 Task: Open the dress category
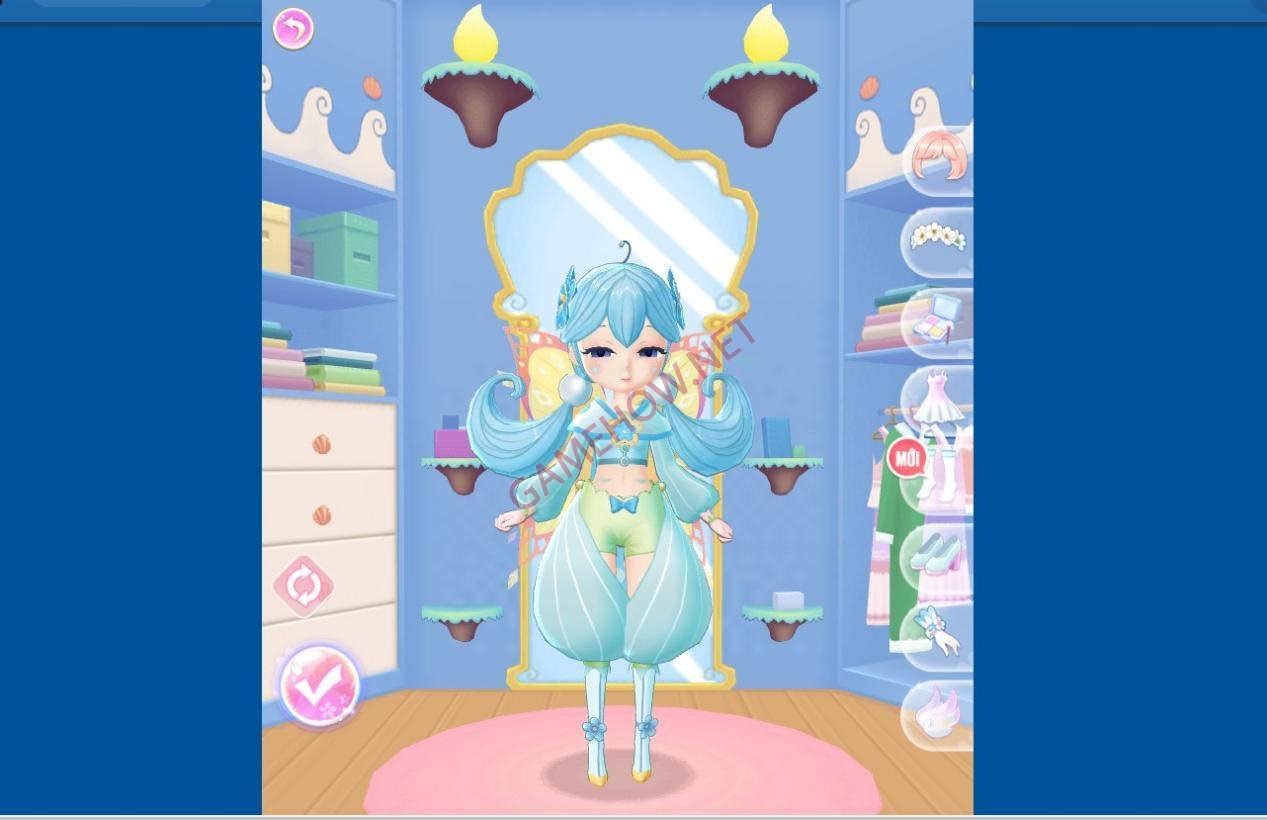coord(938,398)
